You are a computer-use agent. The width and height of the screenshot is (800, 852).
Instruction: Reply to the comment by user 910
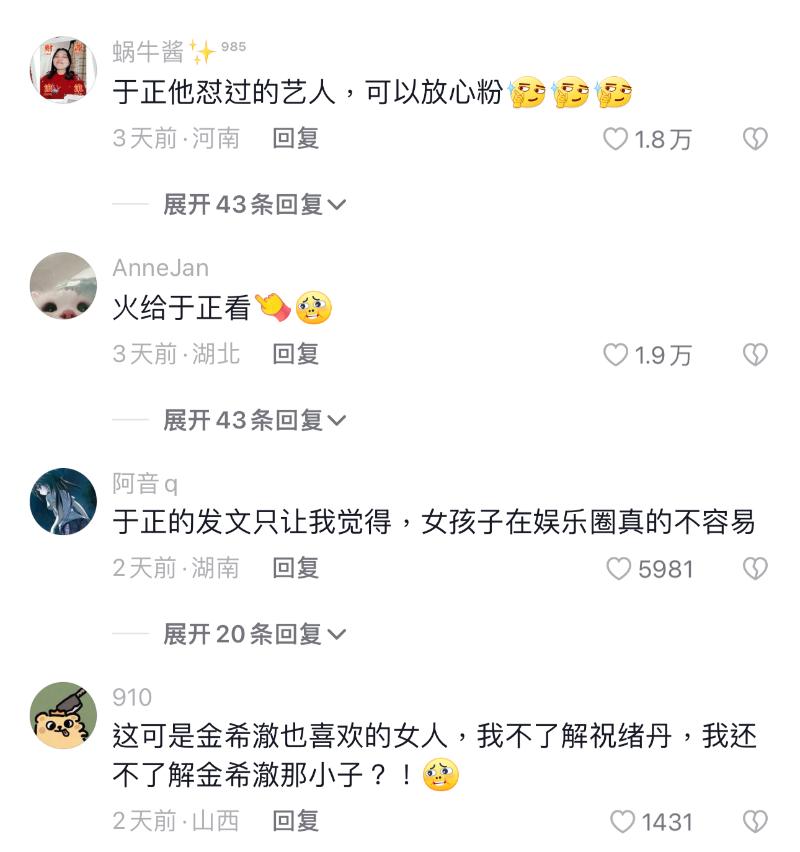295,822
